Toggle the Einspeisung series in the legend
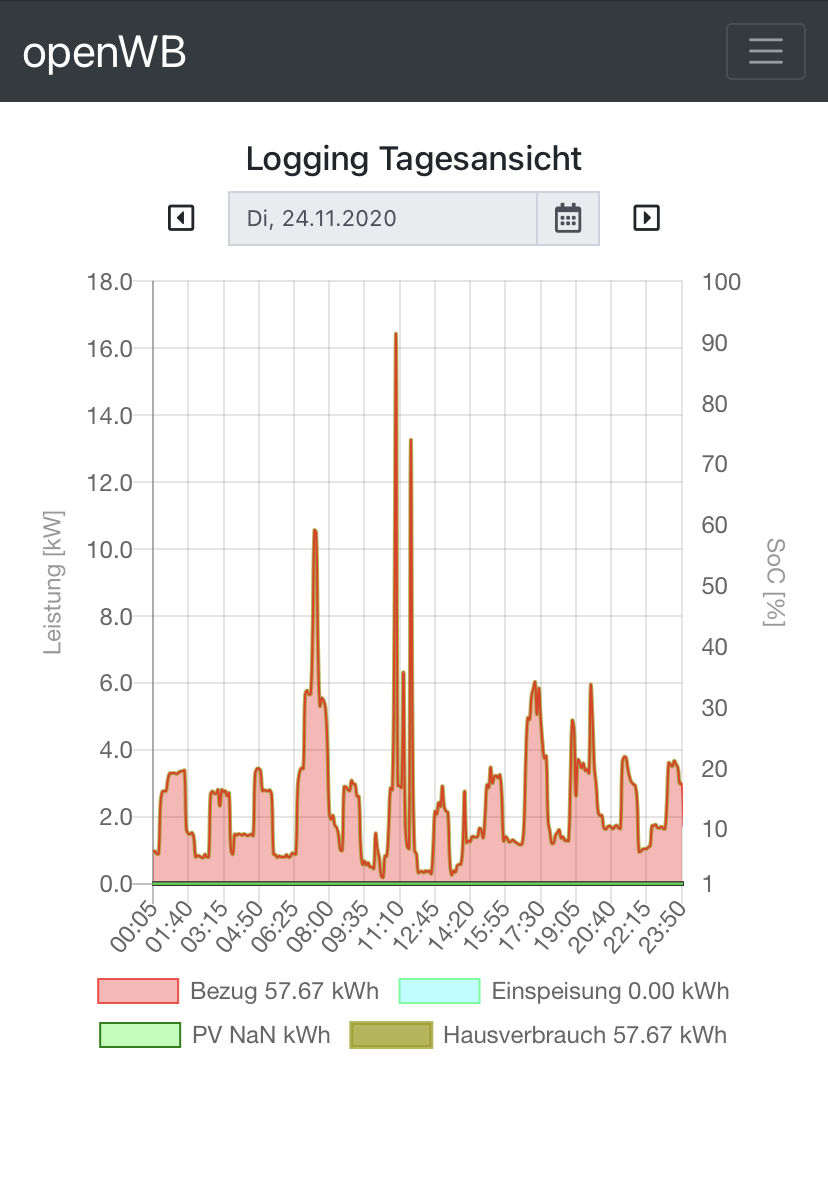 [564, 991]
